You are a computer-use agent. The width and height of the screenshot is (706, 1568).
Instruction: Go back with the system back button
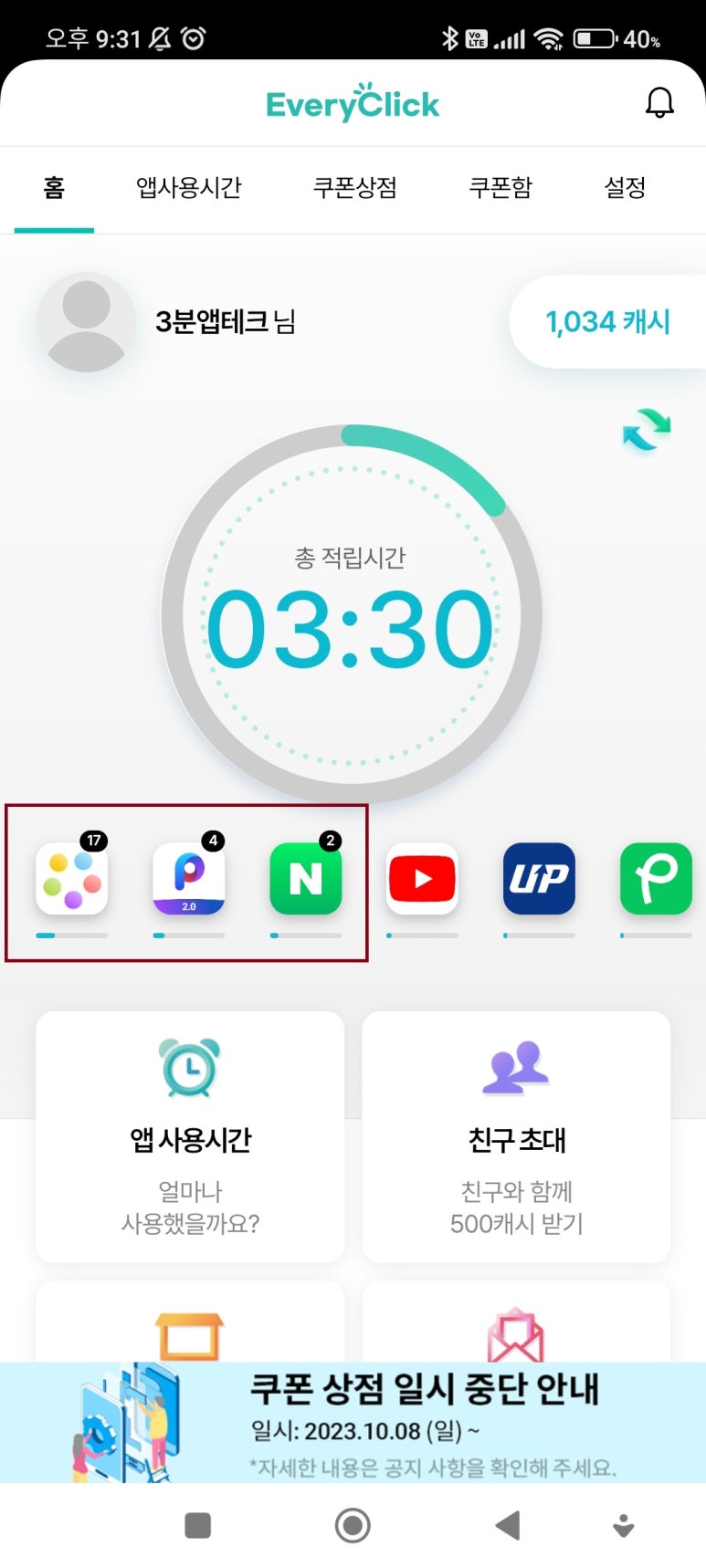[507, 1525]
